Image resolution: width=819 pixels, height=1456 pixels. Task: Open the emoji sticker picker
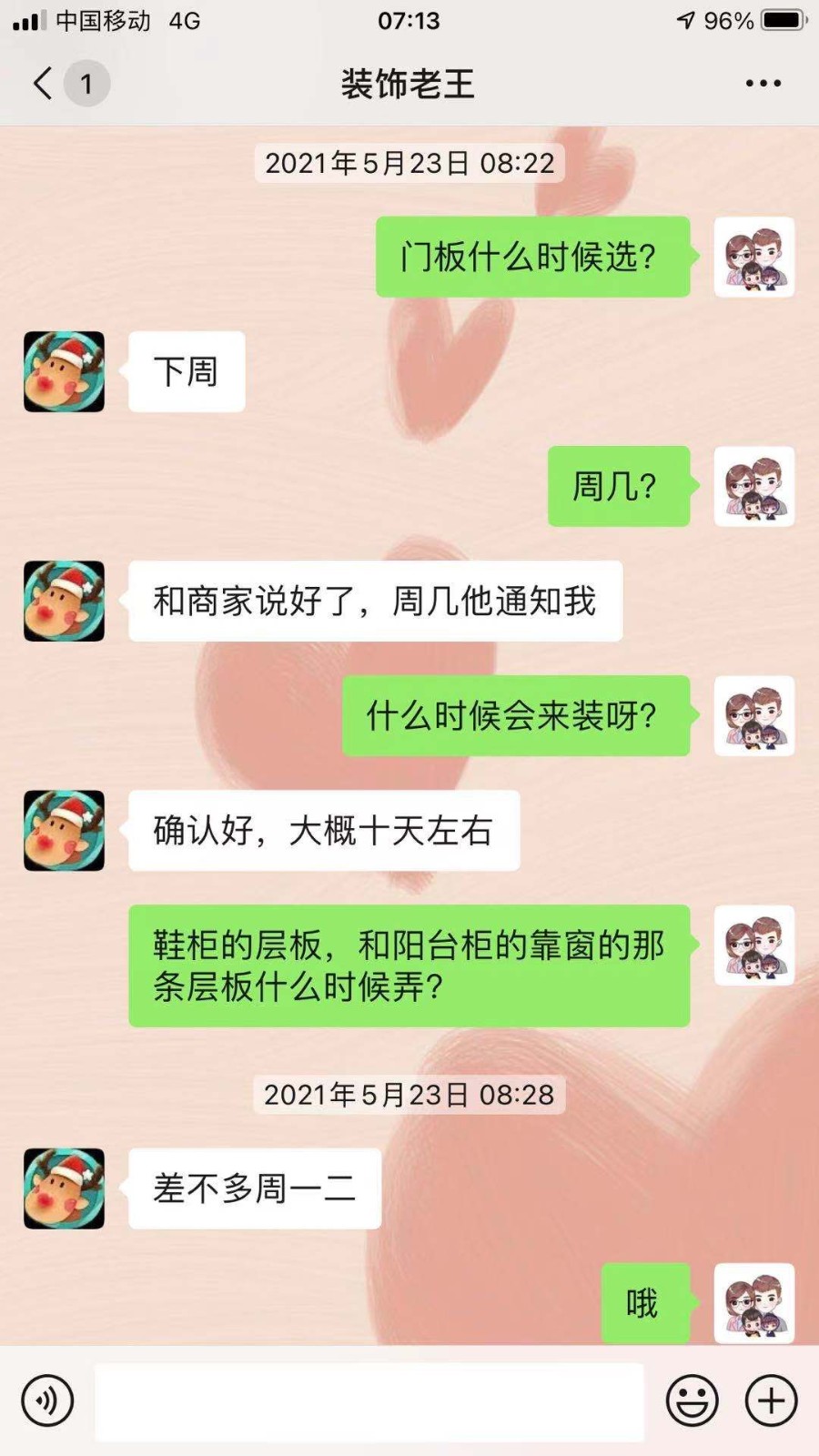(692, 1400)
